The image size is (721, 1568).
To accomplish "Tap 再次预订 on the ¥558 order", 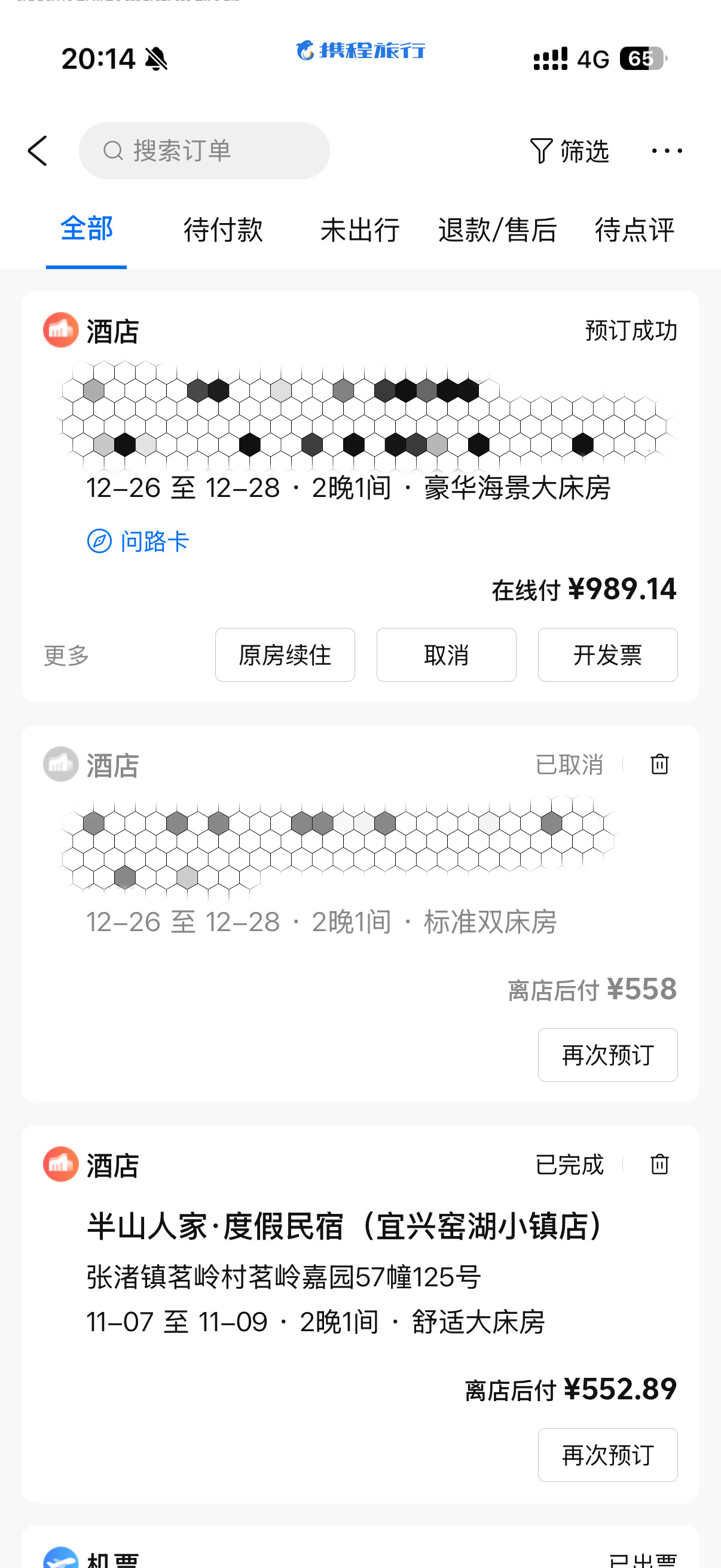I will tap(607, 1055).
